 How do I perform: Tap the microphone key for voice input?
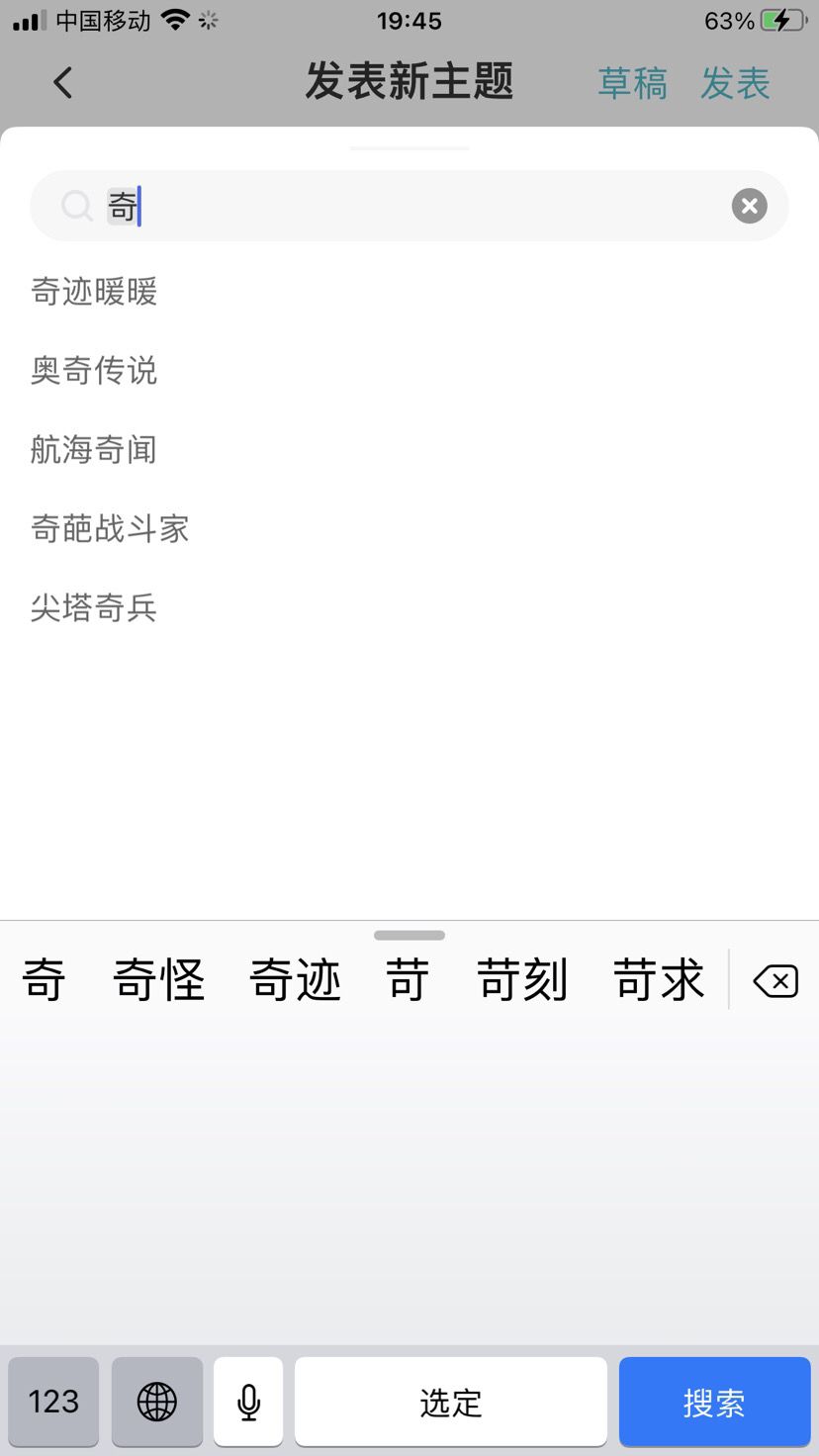[x=248, y=1402]
